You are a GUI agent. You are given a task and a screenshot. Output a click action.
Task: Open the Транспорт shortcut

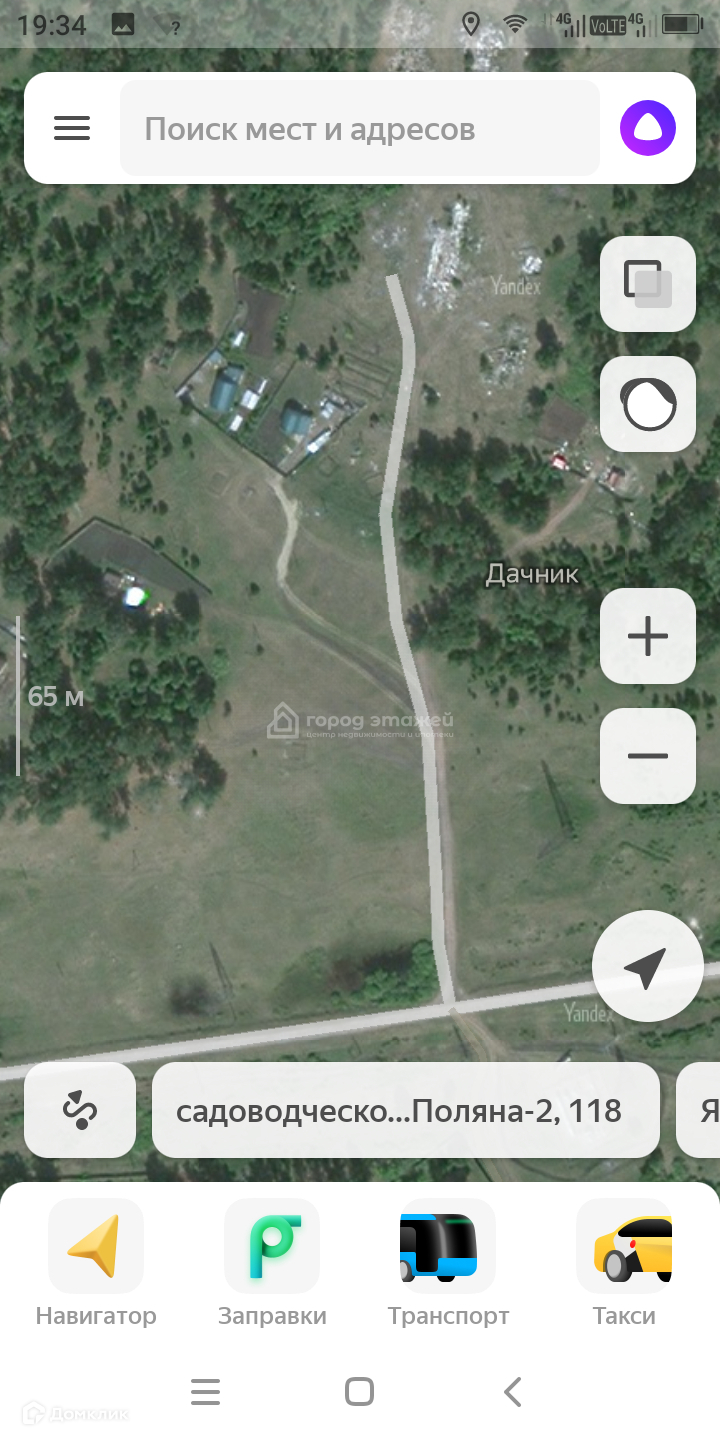(x=448, y=1262)
